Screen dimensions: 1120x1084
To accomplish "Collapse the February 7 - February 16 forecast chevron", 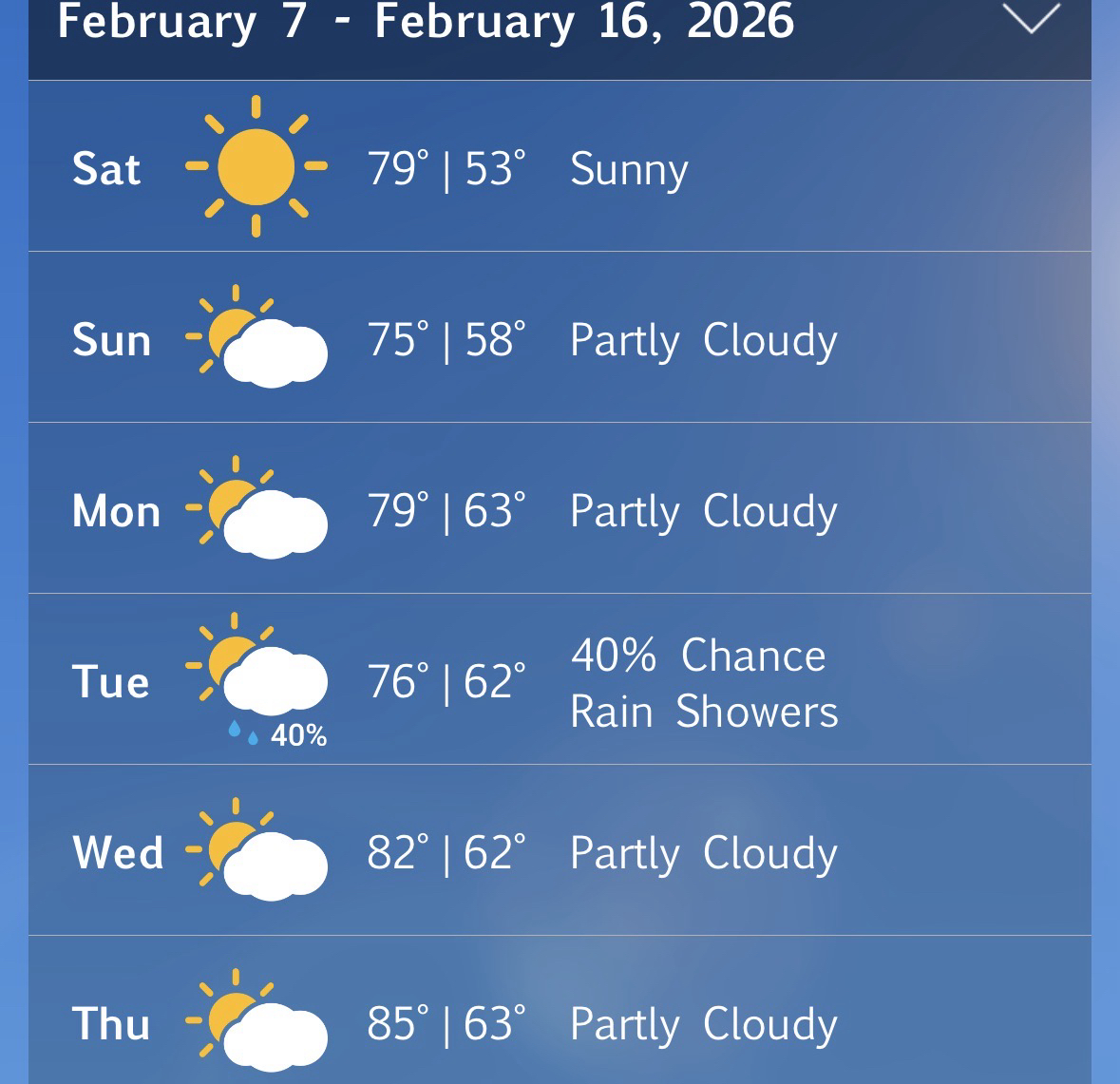I will pyautogui.click(x=1031, y=19).
